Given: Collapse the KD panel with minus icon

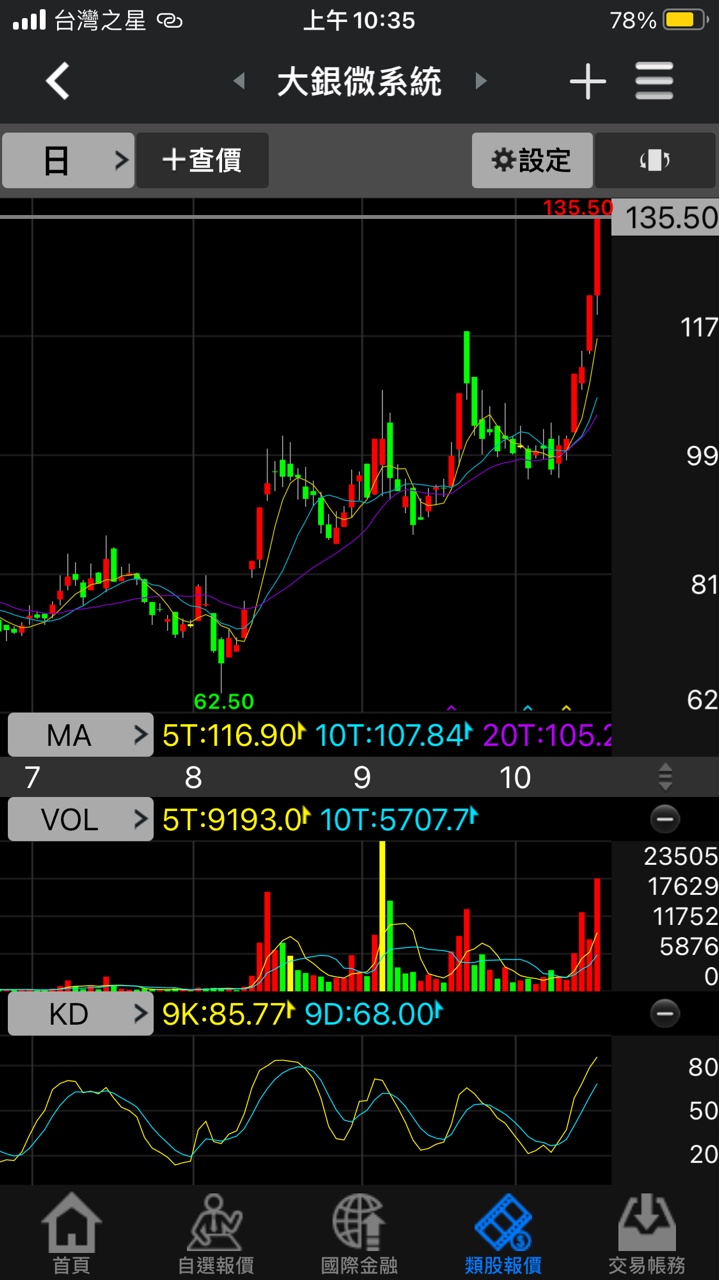Looking at the screenshot, I should tap(665, 1014).
